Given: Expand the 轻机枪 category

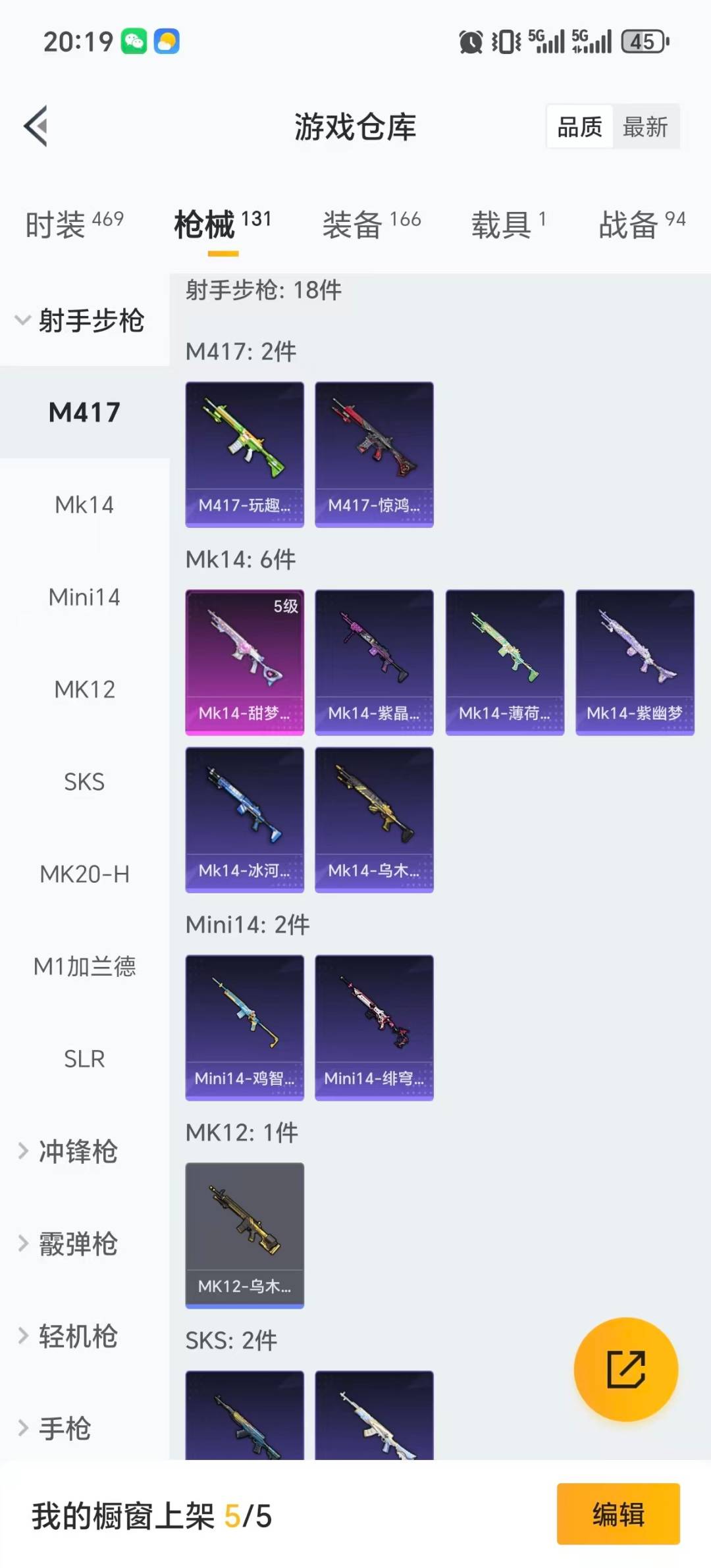Looking at the screenshot, I should pos(78,1336).
